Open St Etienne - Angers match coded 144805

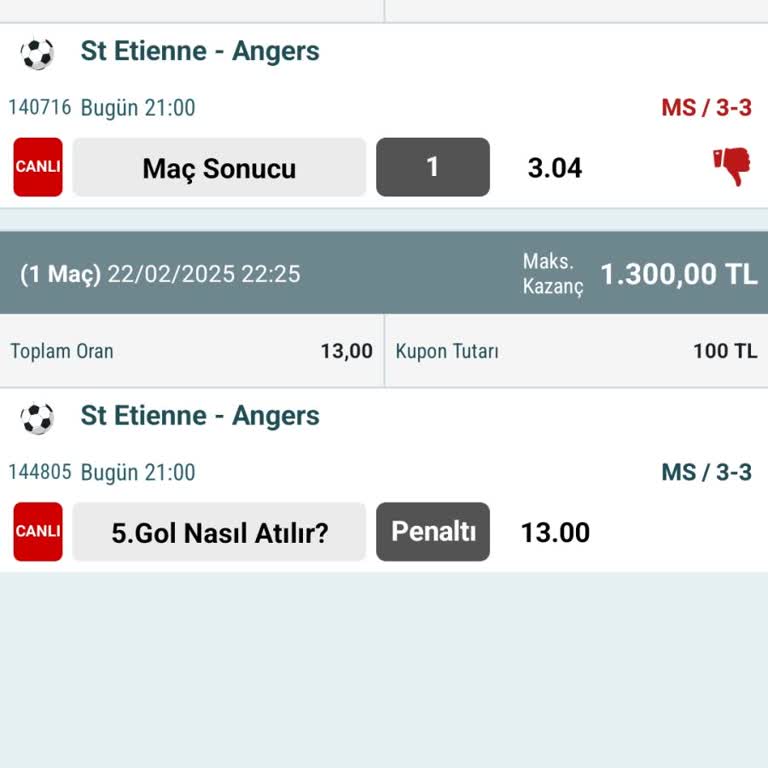coord(200,416)
